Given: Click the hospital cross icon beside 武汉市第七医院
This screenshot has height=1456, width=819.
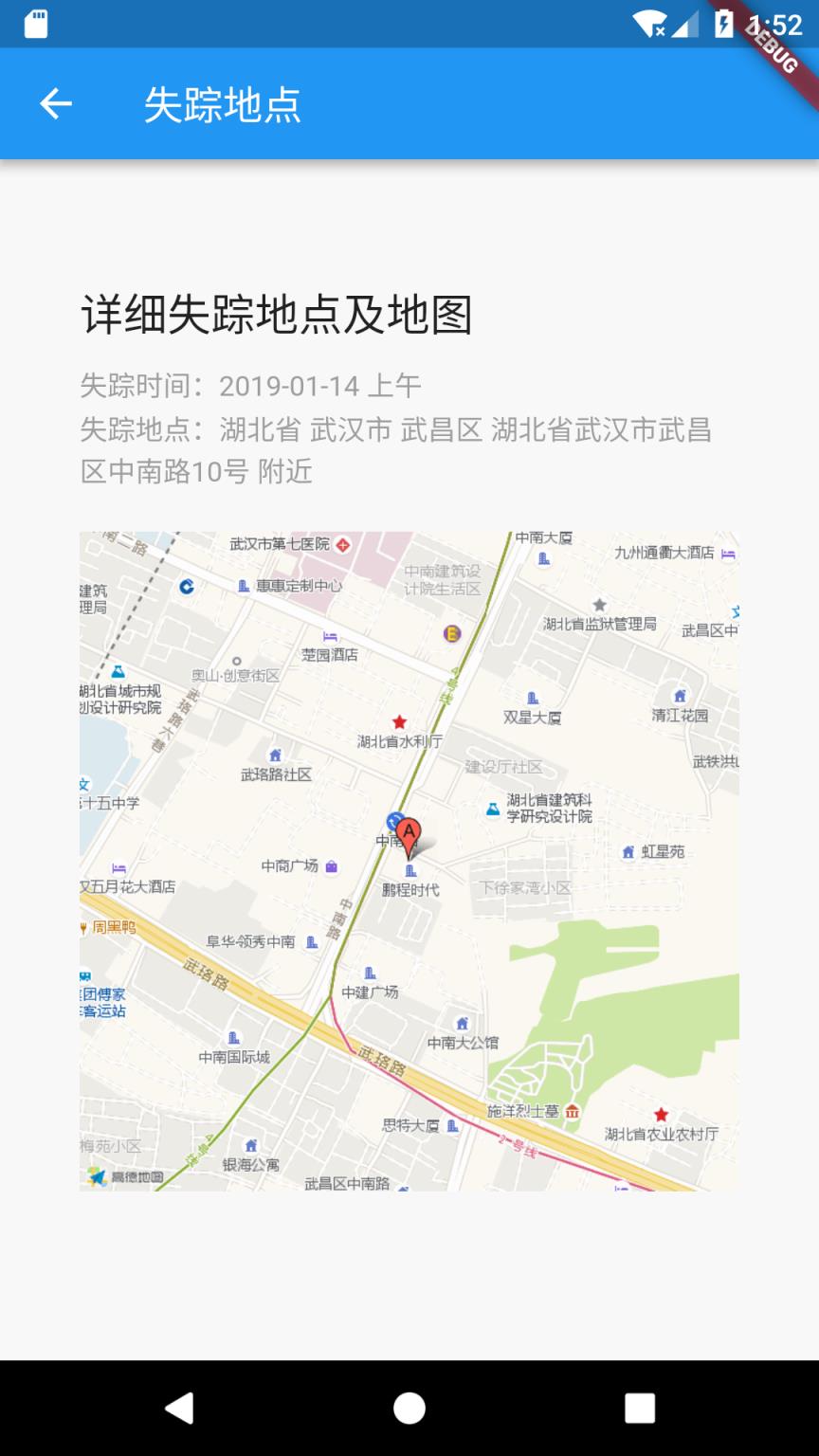Looking at the screenshot, I should coord(342,544).
